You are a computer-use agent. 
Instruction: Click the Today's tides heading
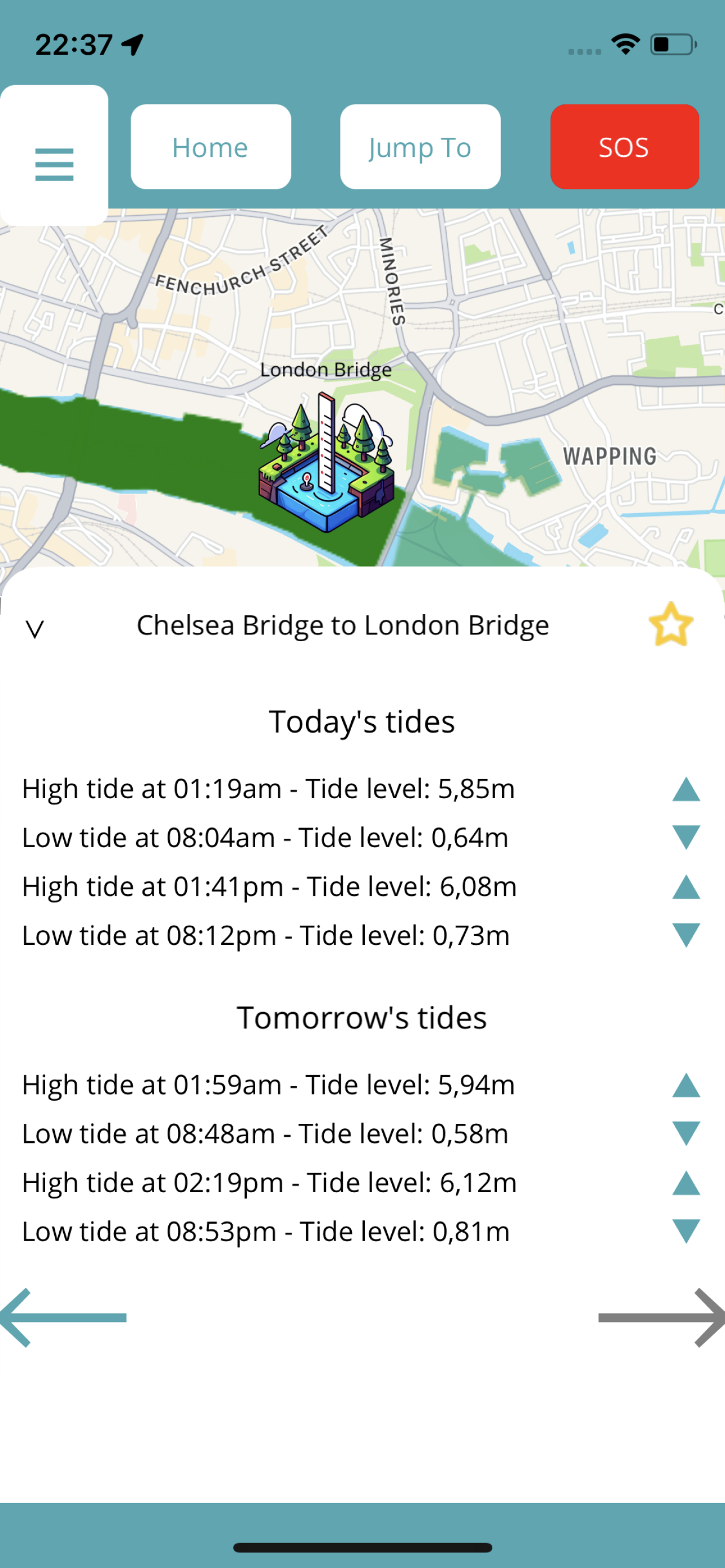click(x=362, y=721)
